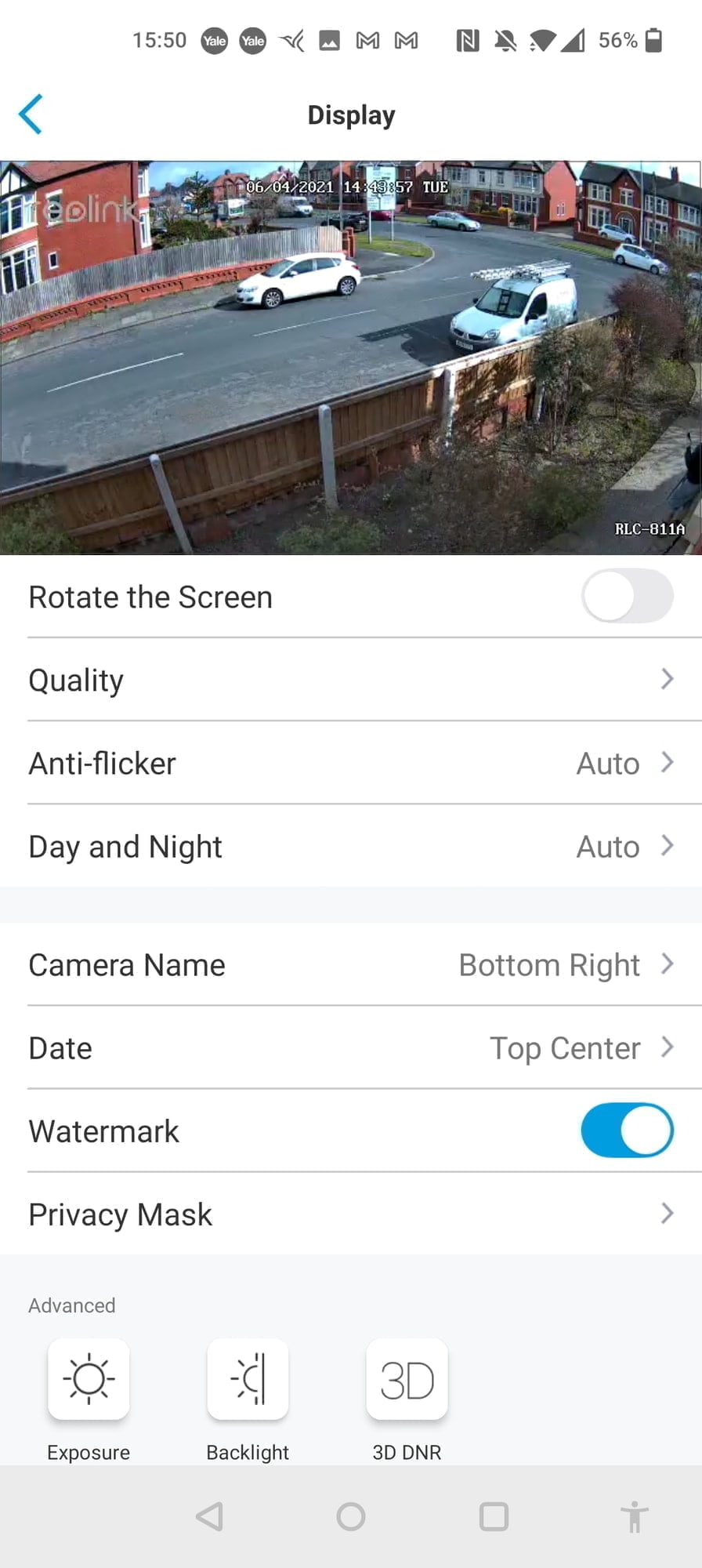Change Camera Name position
The image size is (702, 1568).
pyautogui.click(x=351, y=964)
